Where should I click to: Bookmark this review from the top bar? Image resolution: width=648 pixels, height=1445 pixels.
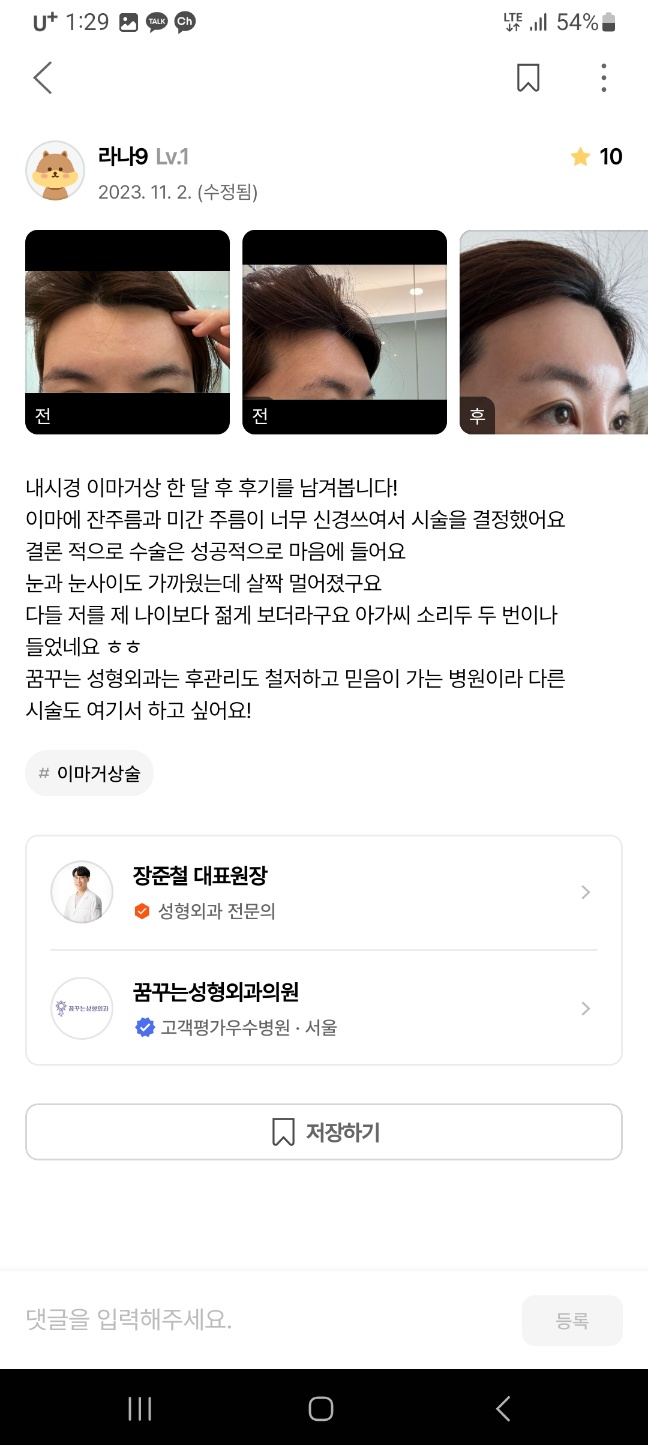click(528, 78)
